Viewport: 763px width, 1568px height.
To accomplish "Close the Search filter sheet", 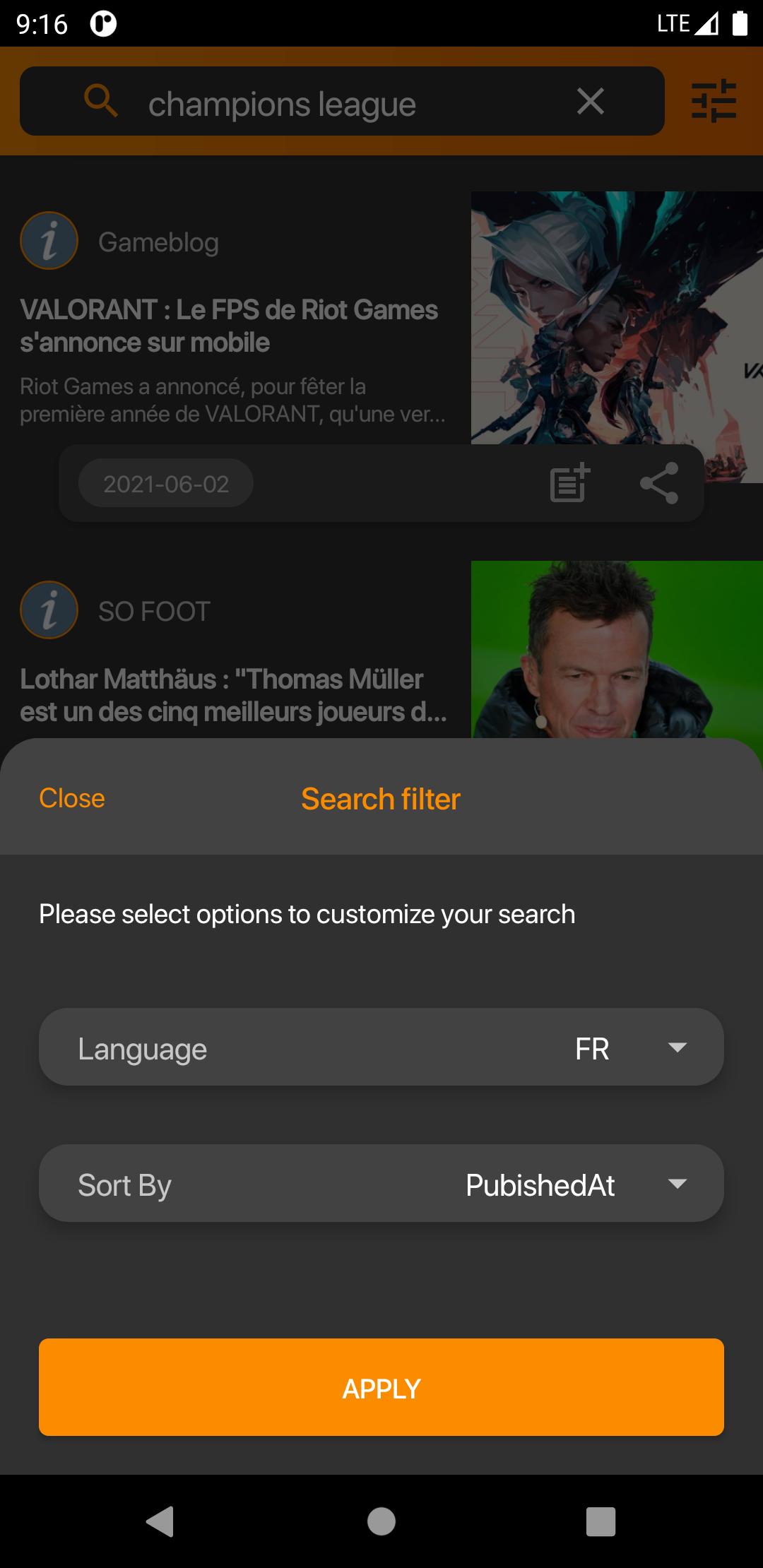I will point(72,798).
